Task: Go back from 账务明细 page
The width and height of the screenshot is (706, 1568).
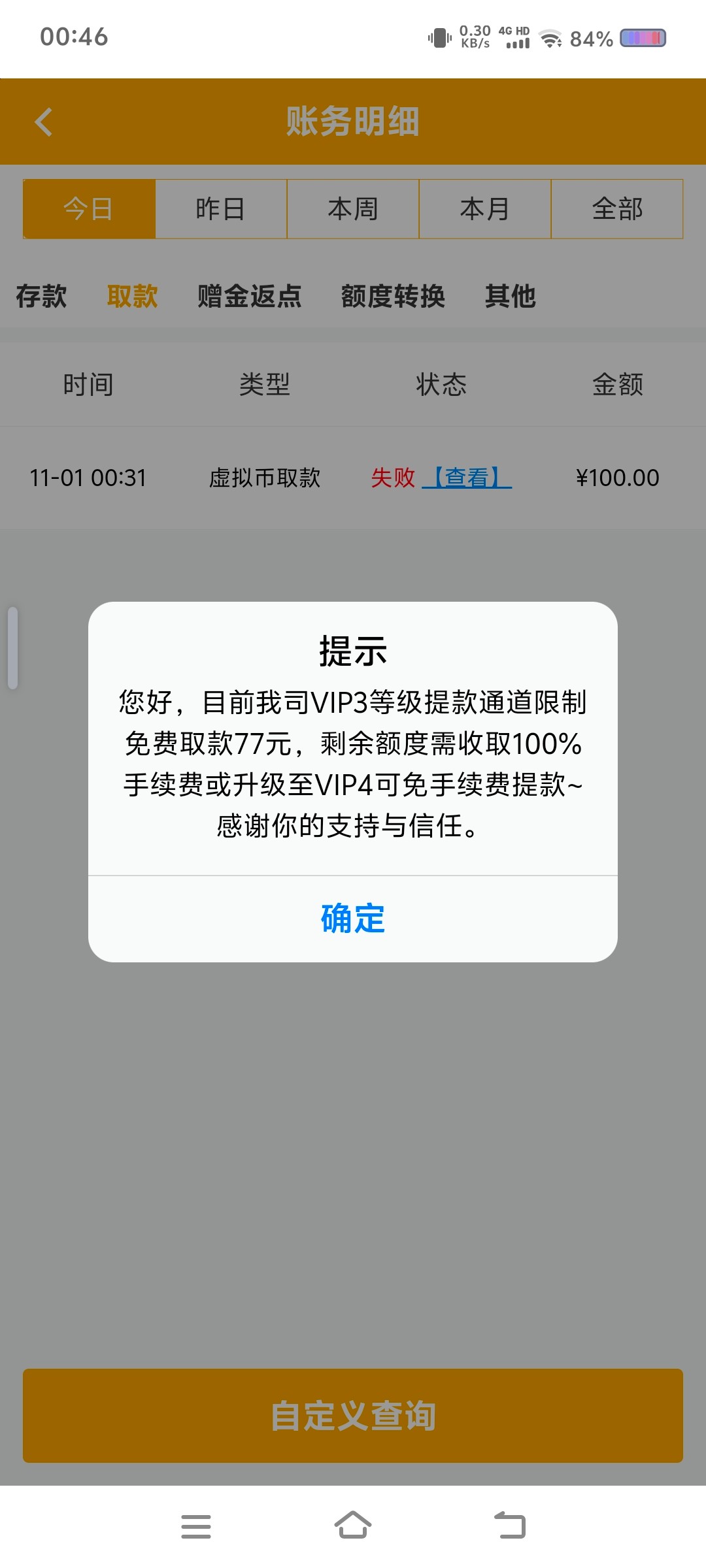Action: (44, 122)
